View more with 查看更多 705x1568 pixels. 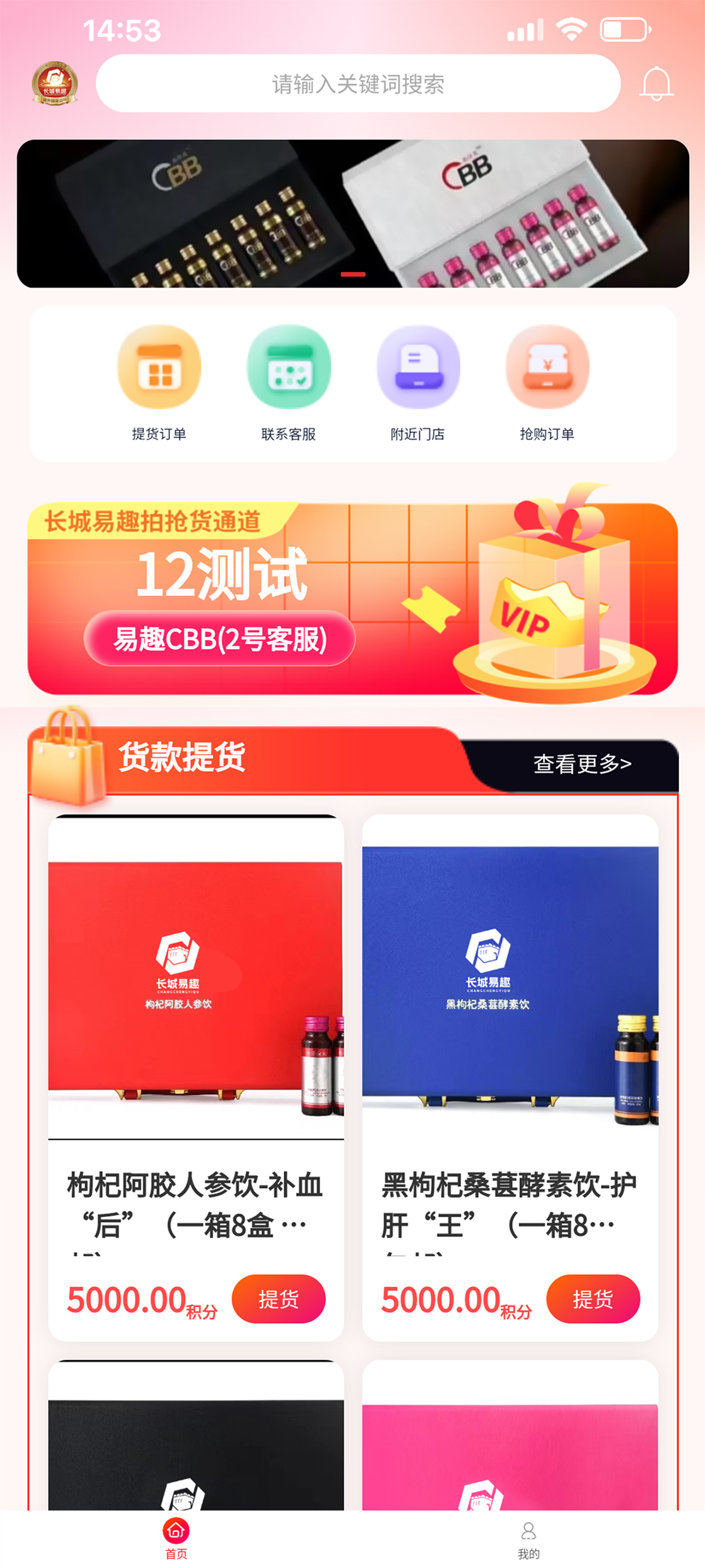point(582,763)
